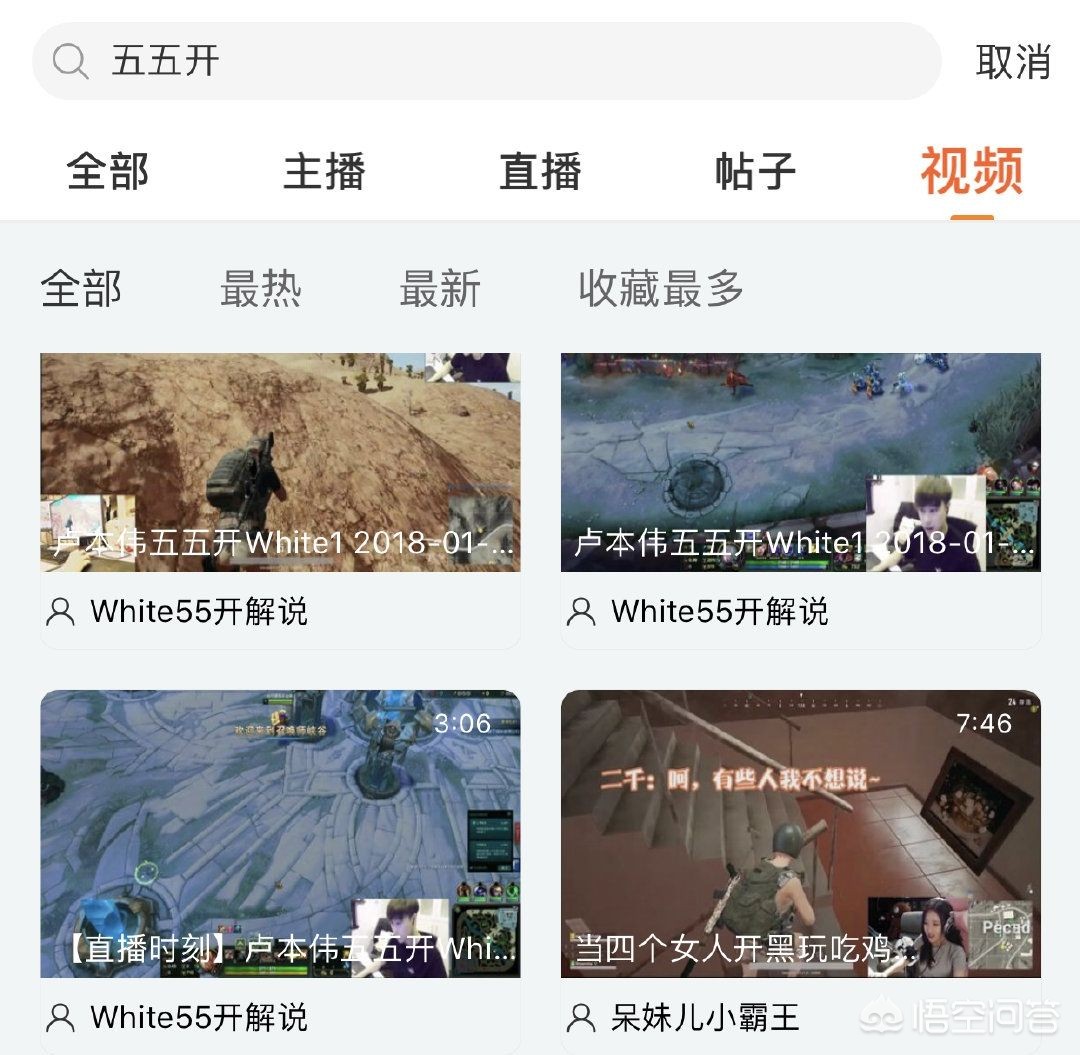Switch to the 主播 tab
The image size is (1080, 1055).
coord(324,171)
